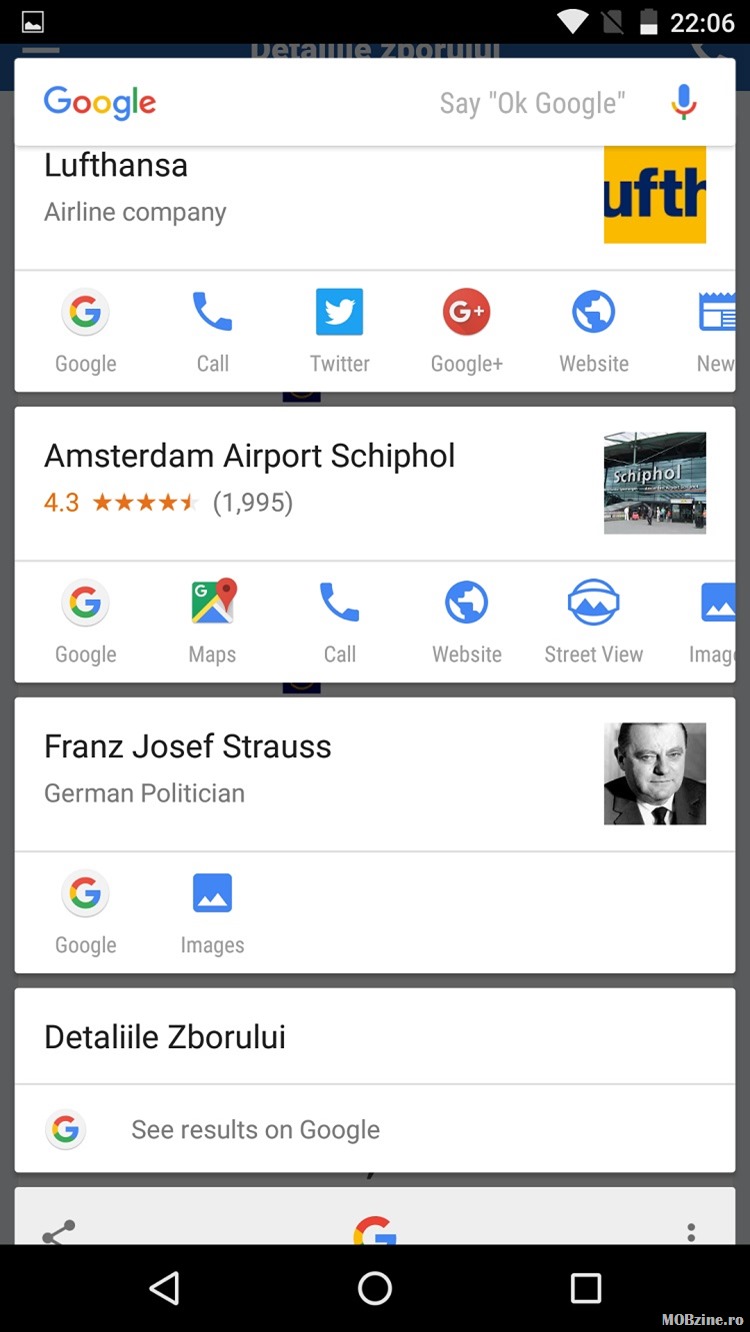The width and height of the screenshot is (750, 1332).
Task: View images of Franz Josef Strauss
Action: [x=212, y=912]
